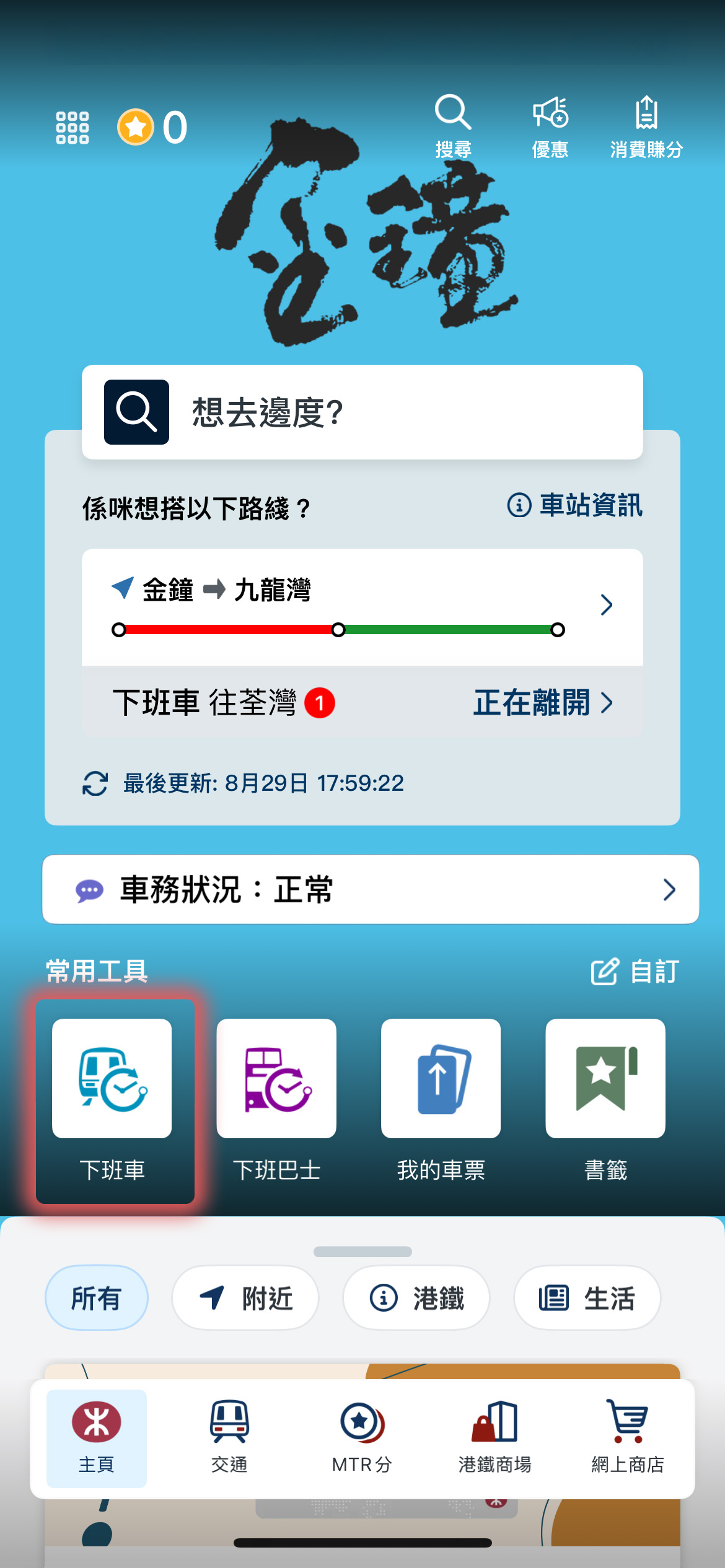Open 車站資訊 station information
Image resolution: width=725 pixels, height=1568 pixels.
[575, 505]
